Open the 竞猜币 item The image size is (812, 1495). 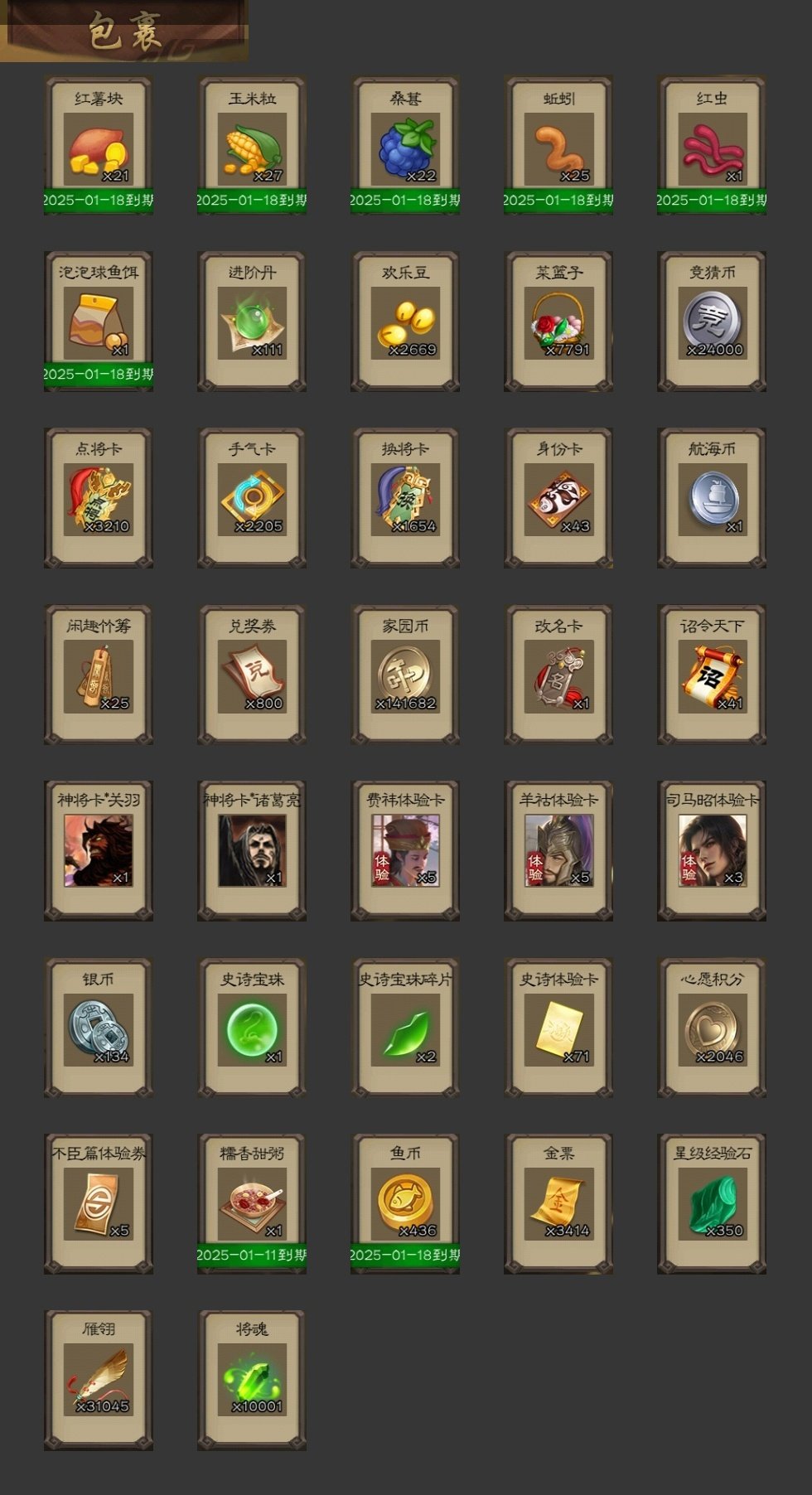click(x=712, y=322)
